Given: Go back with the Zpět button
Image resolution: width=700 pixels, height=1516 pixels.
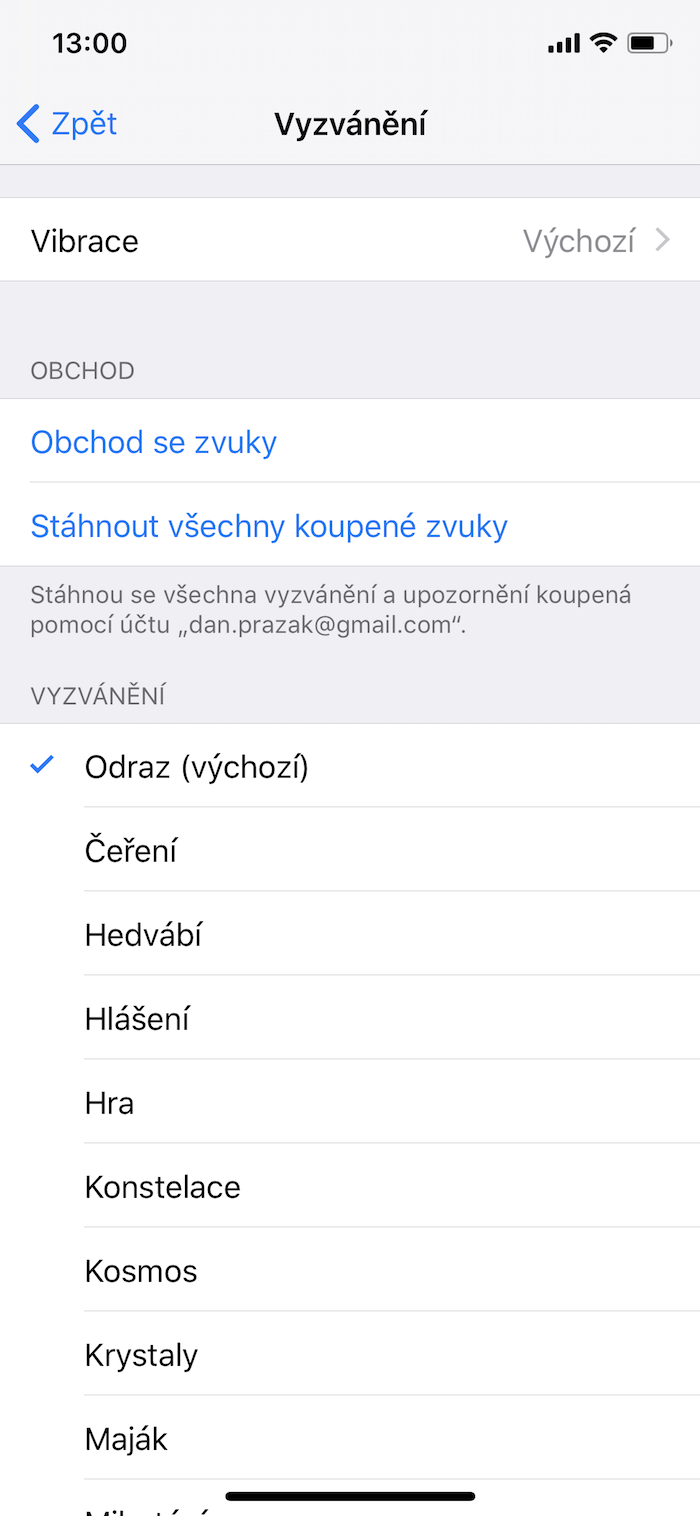Looking at the screenshot, I should click(68, 124).
